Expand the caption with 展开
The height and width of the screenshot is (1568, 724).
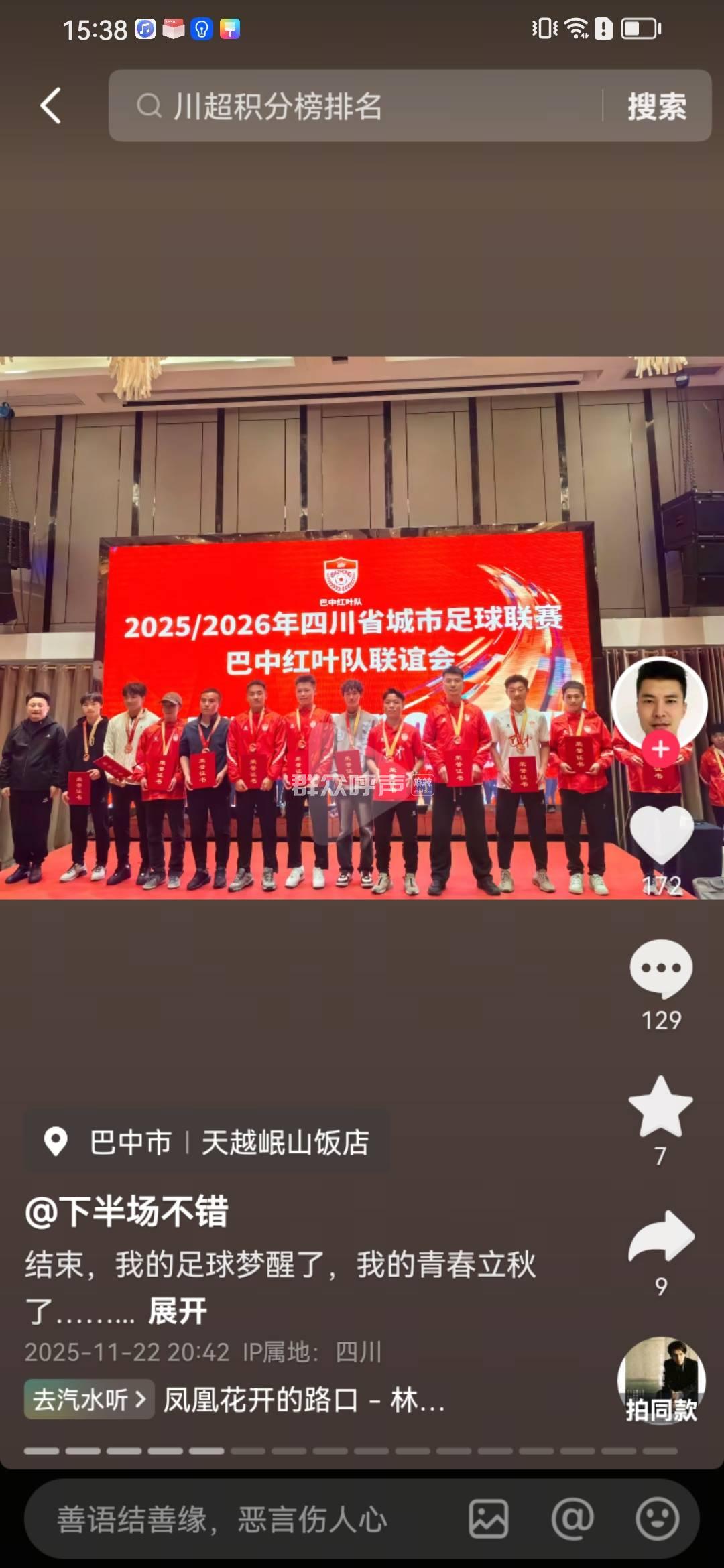tap(177, 1311)
